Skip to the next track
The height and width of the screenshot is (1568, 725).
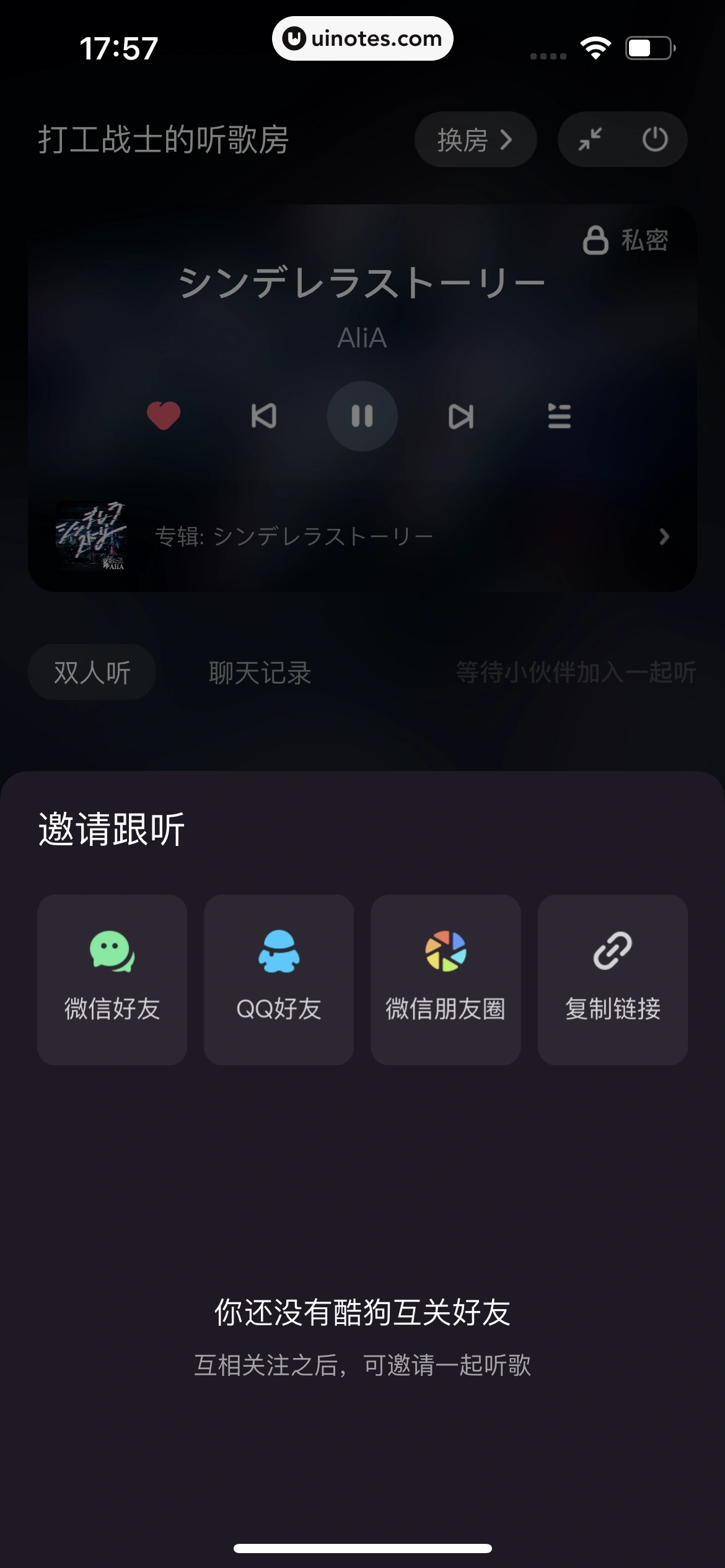click(461, 416)
